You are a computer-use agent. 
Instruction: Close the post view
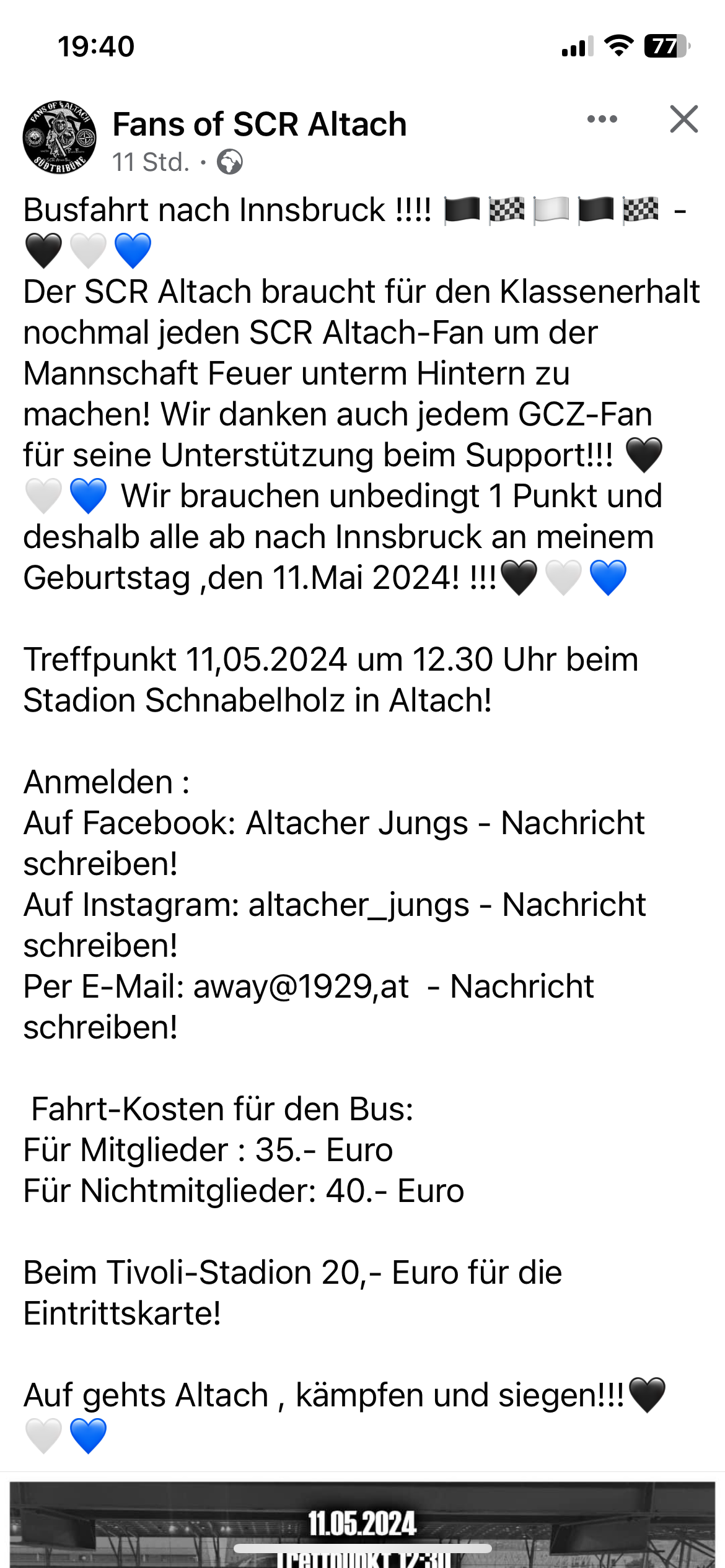pos(683,119)
